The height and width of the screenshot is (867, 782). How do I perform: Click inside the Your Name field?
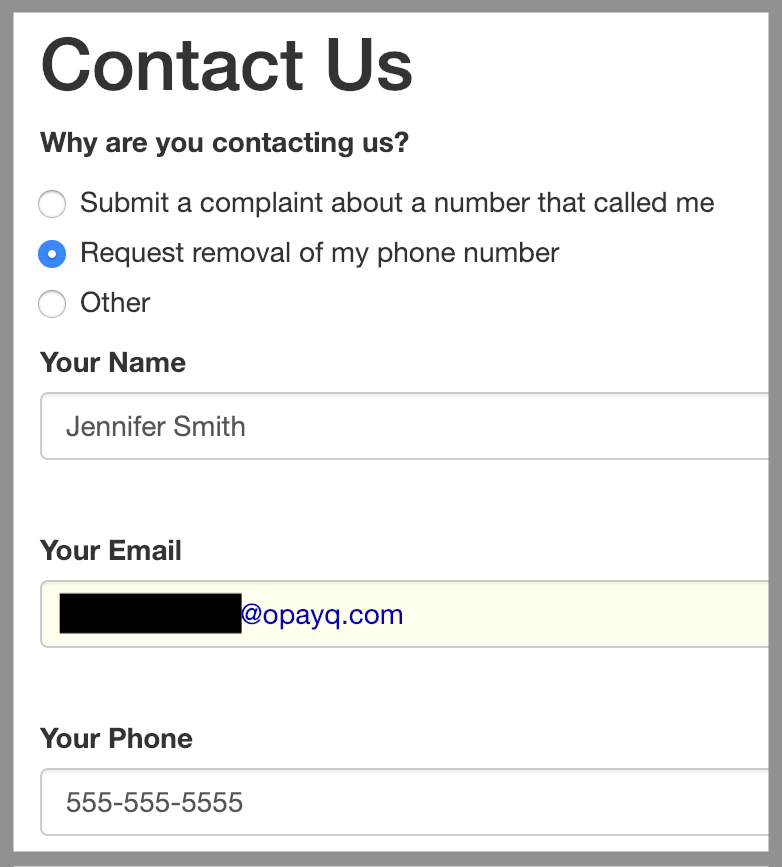point(300,427)
